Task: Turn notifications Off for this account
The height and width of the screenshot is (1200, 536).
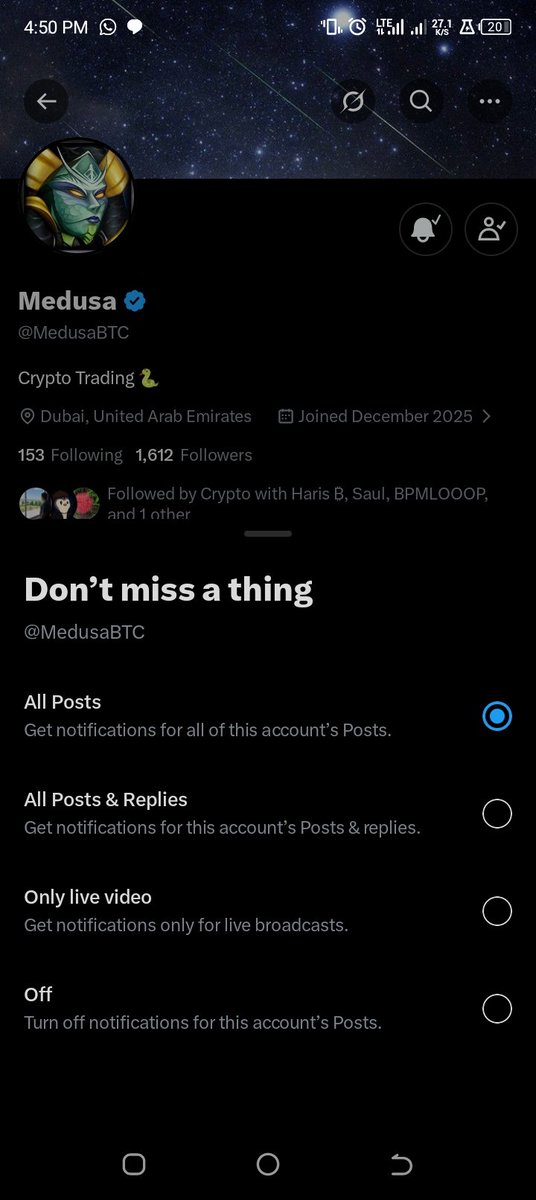Action: tap(268, 1008)
